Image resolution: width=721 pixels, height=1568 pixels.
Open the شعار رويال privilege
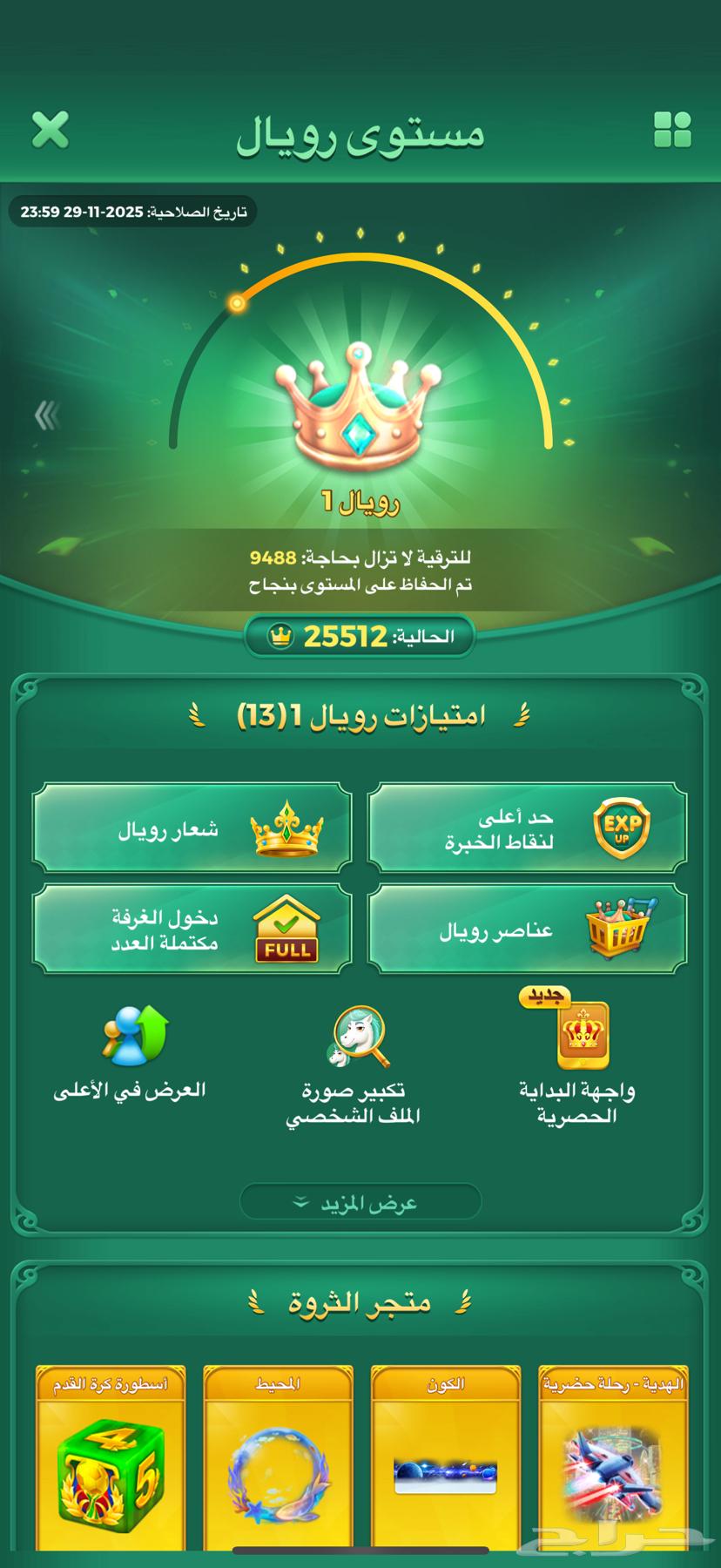[x=192, y=828]
